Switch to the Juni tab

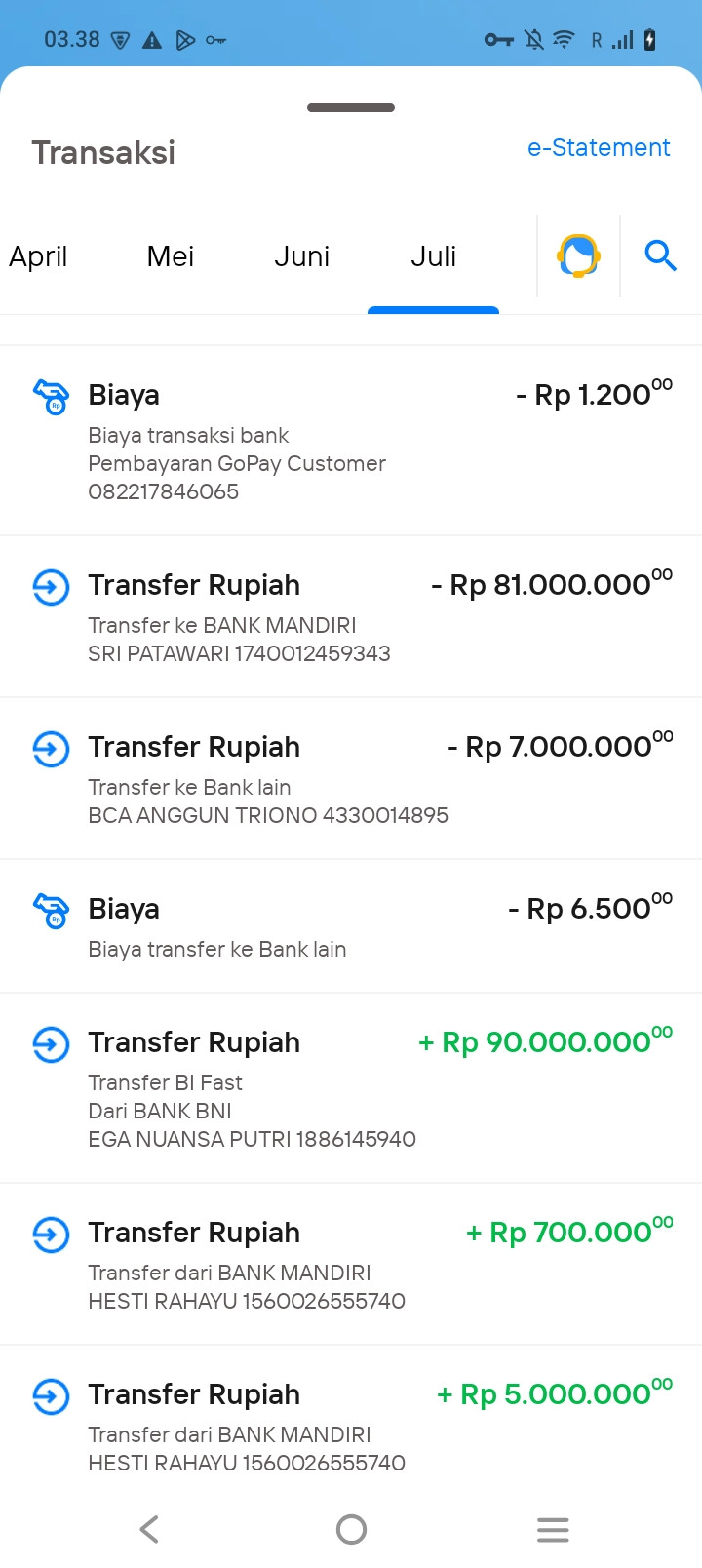pyautogui.click(x=302, y=256)
